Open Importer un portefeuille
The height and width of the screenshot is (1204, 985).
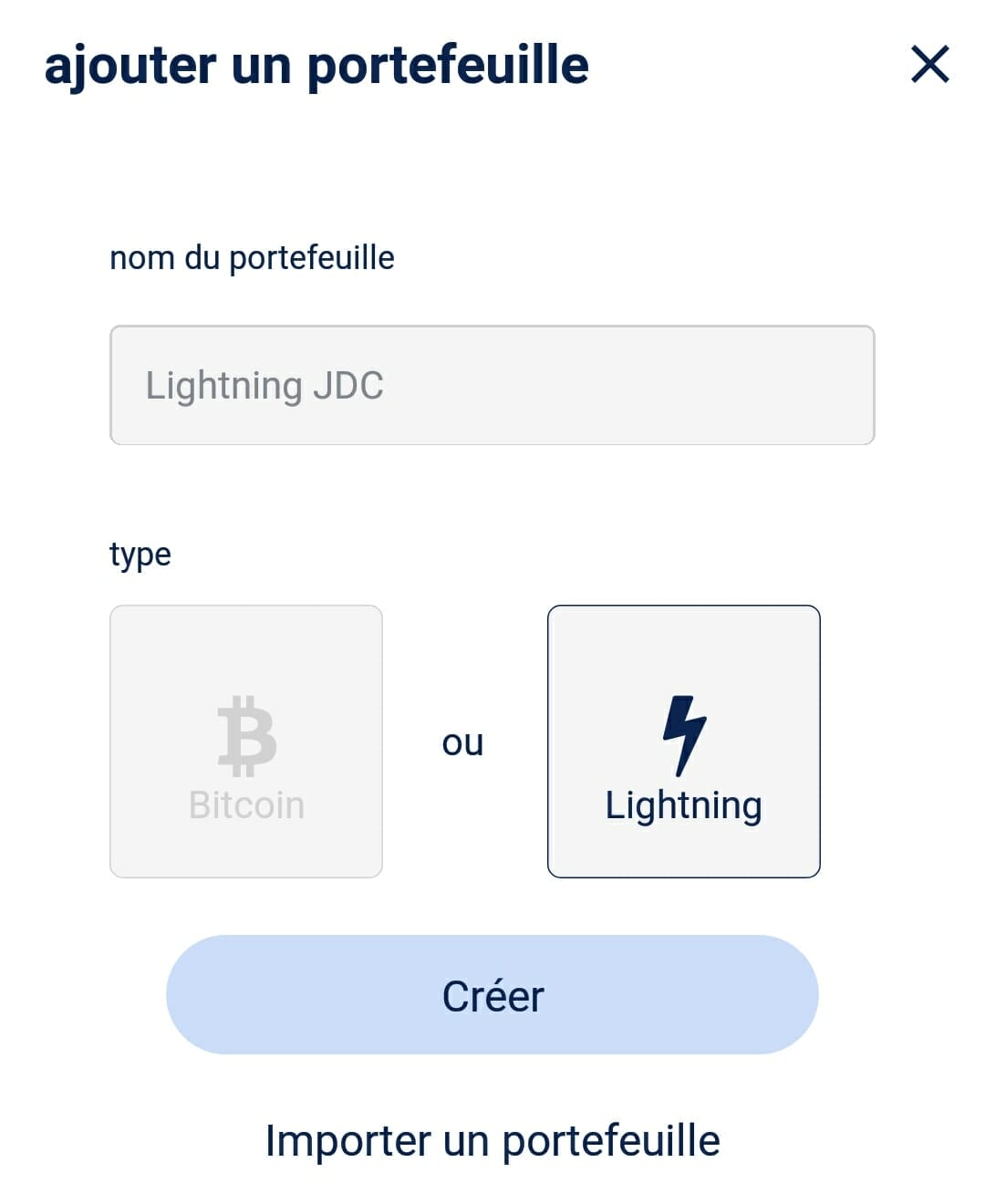(492, 1140)
